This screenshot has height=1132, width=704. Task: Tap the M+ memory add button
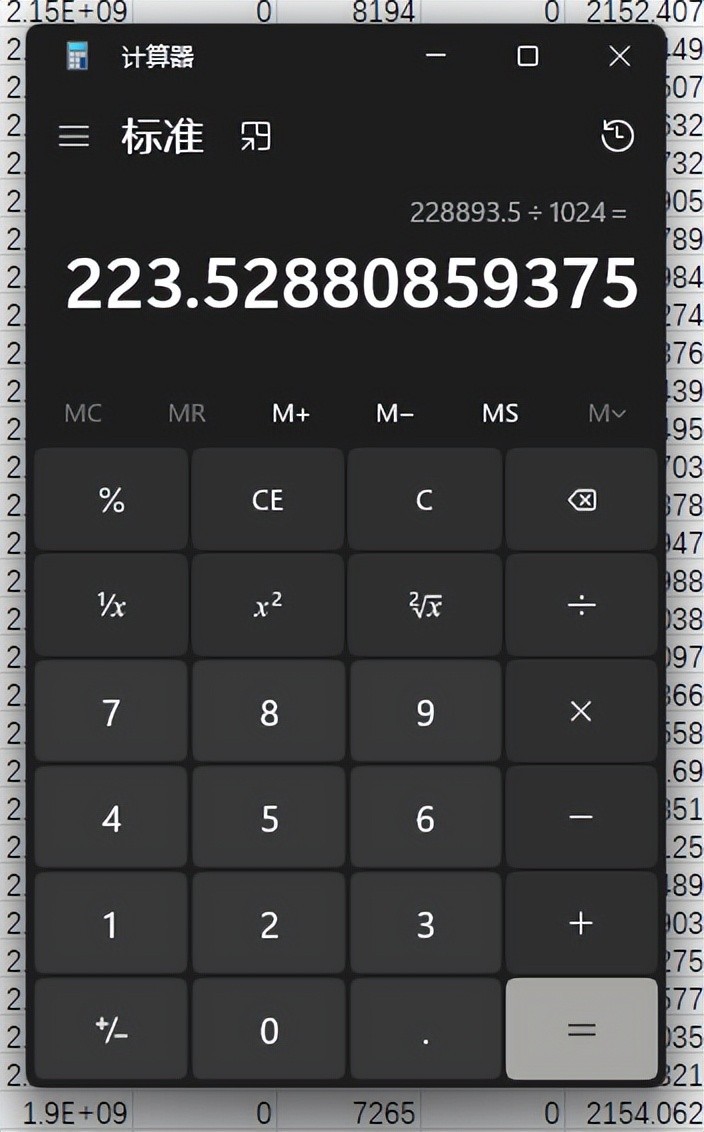pos(291,413)
